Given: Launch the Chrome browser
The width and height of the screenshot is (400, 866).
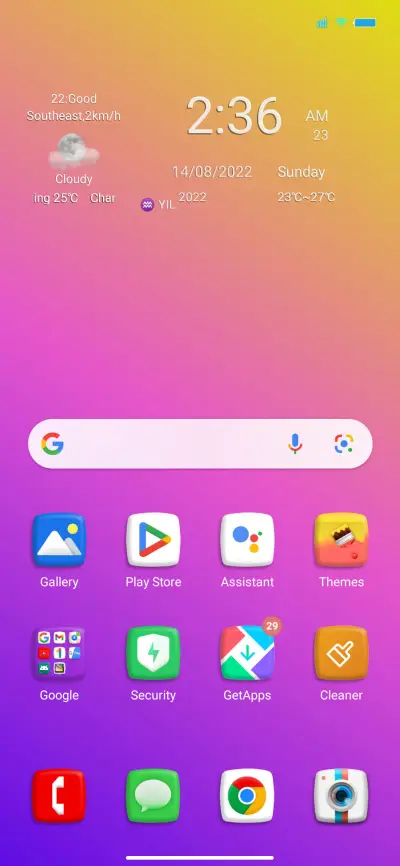Looking at the screenshot, I should tap(247, 796).
